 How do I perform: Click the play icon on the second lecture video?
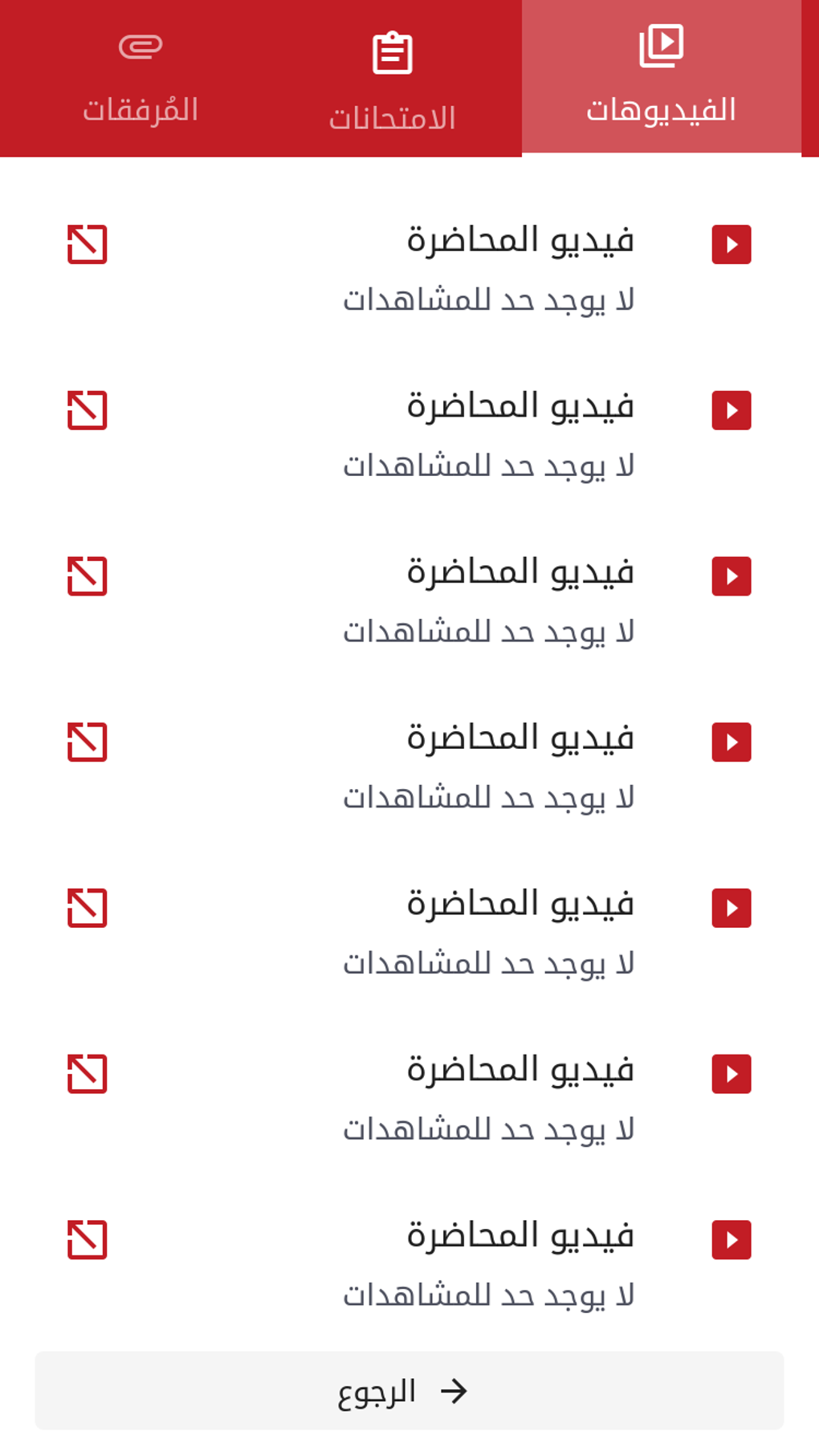click(731, 410)
